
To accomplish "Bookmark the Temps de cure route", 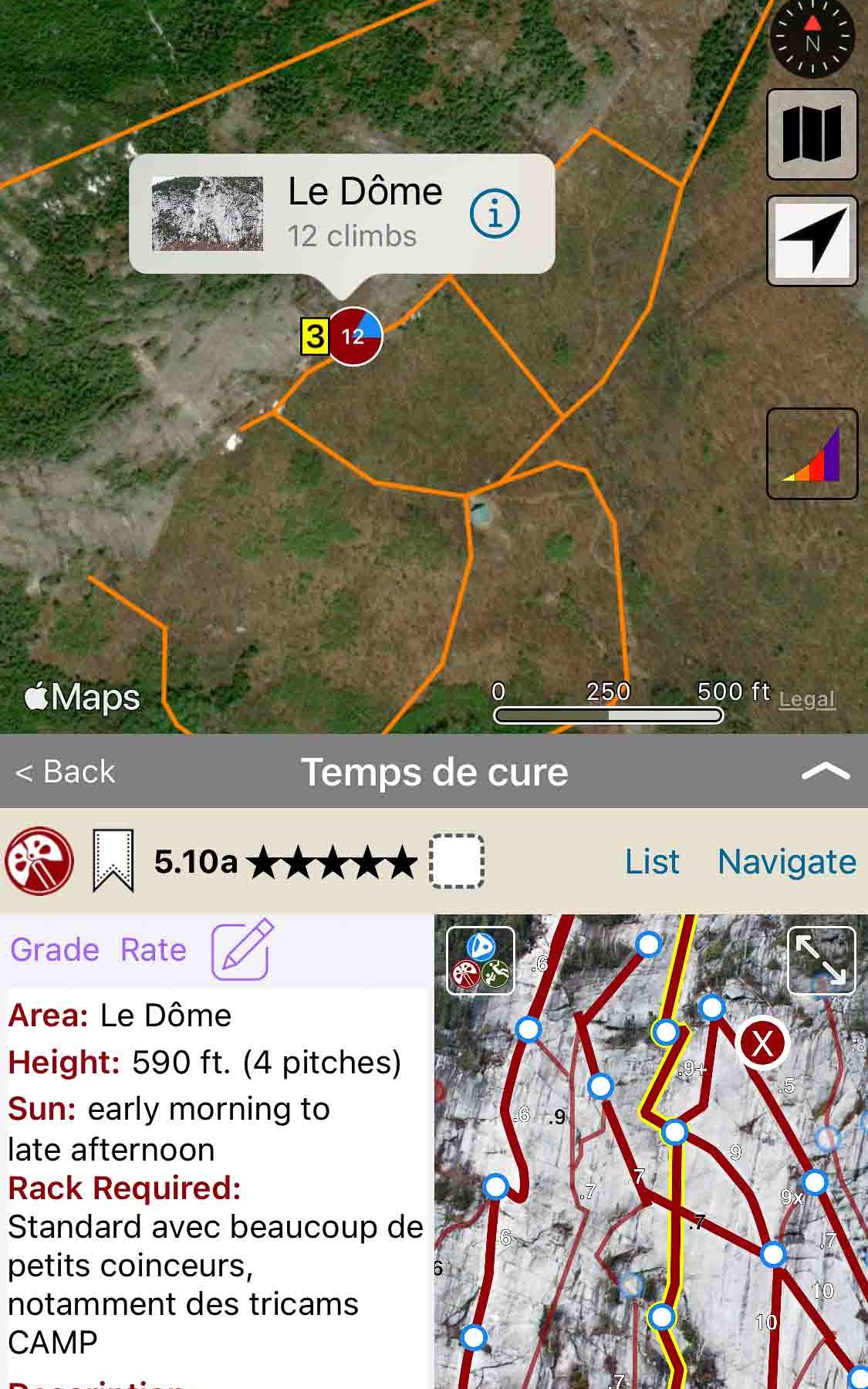I will click(113, 861).
